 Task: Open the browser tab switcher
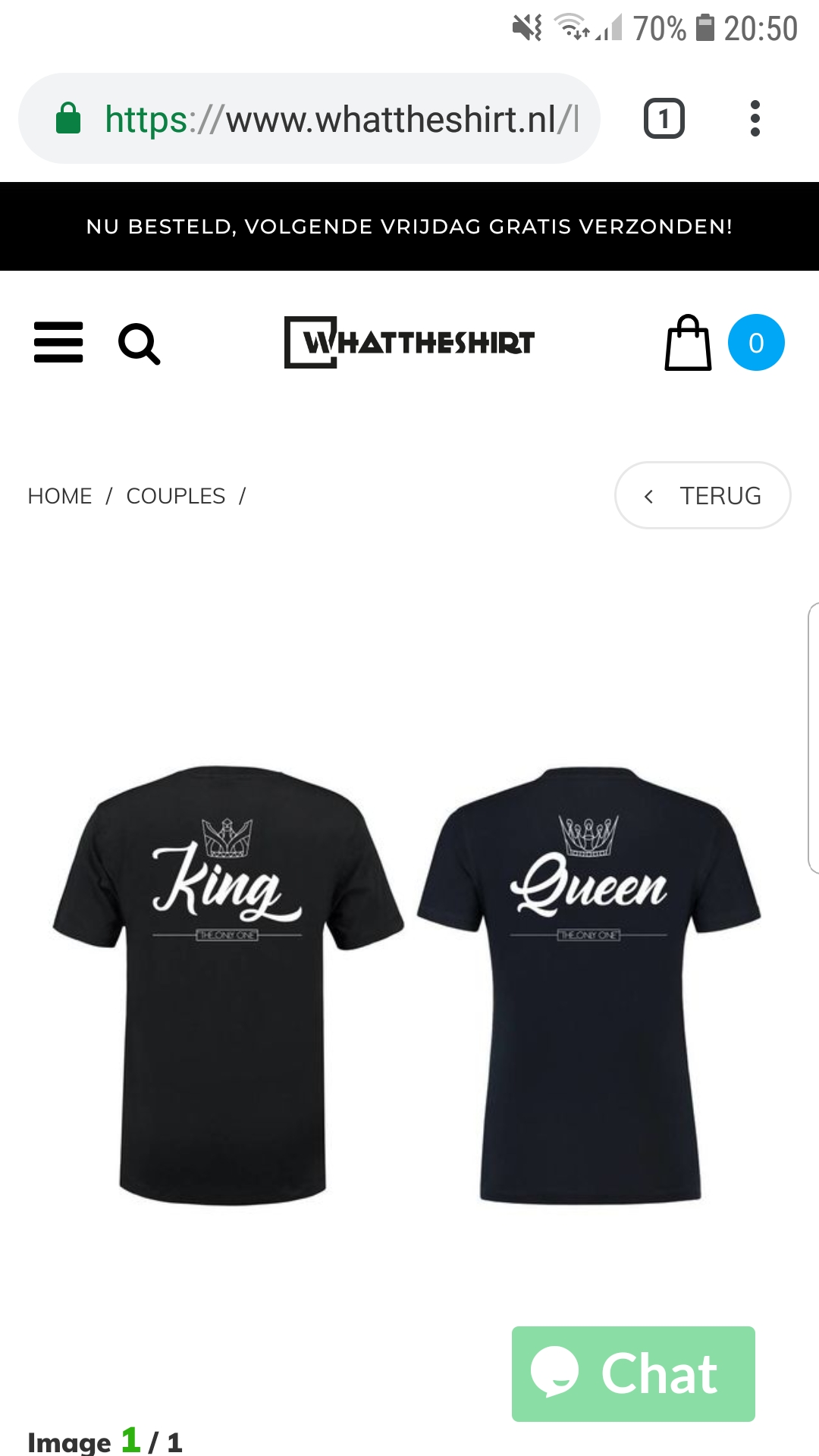(x=664, y=118)
